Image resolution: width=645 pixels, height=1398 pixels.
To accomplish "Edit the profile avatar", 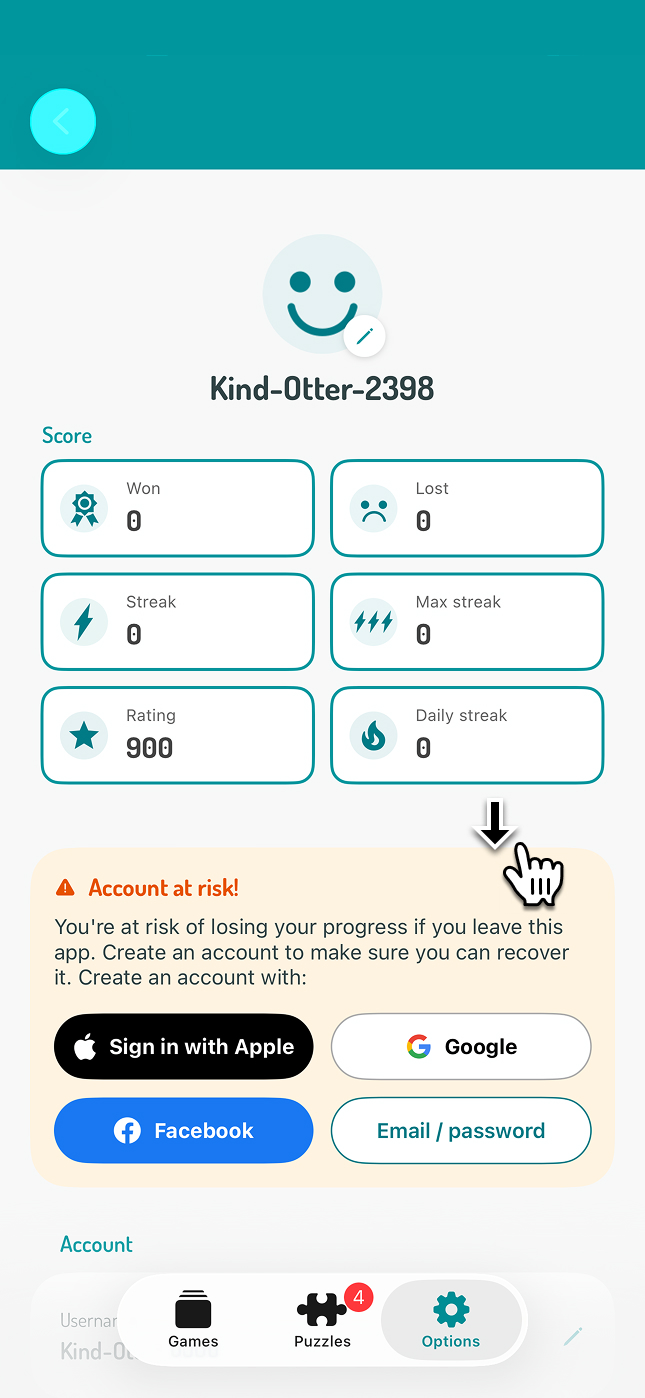I will [364, 336].
